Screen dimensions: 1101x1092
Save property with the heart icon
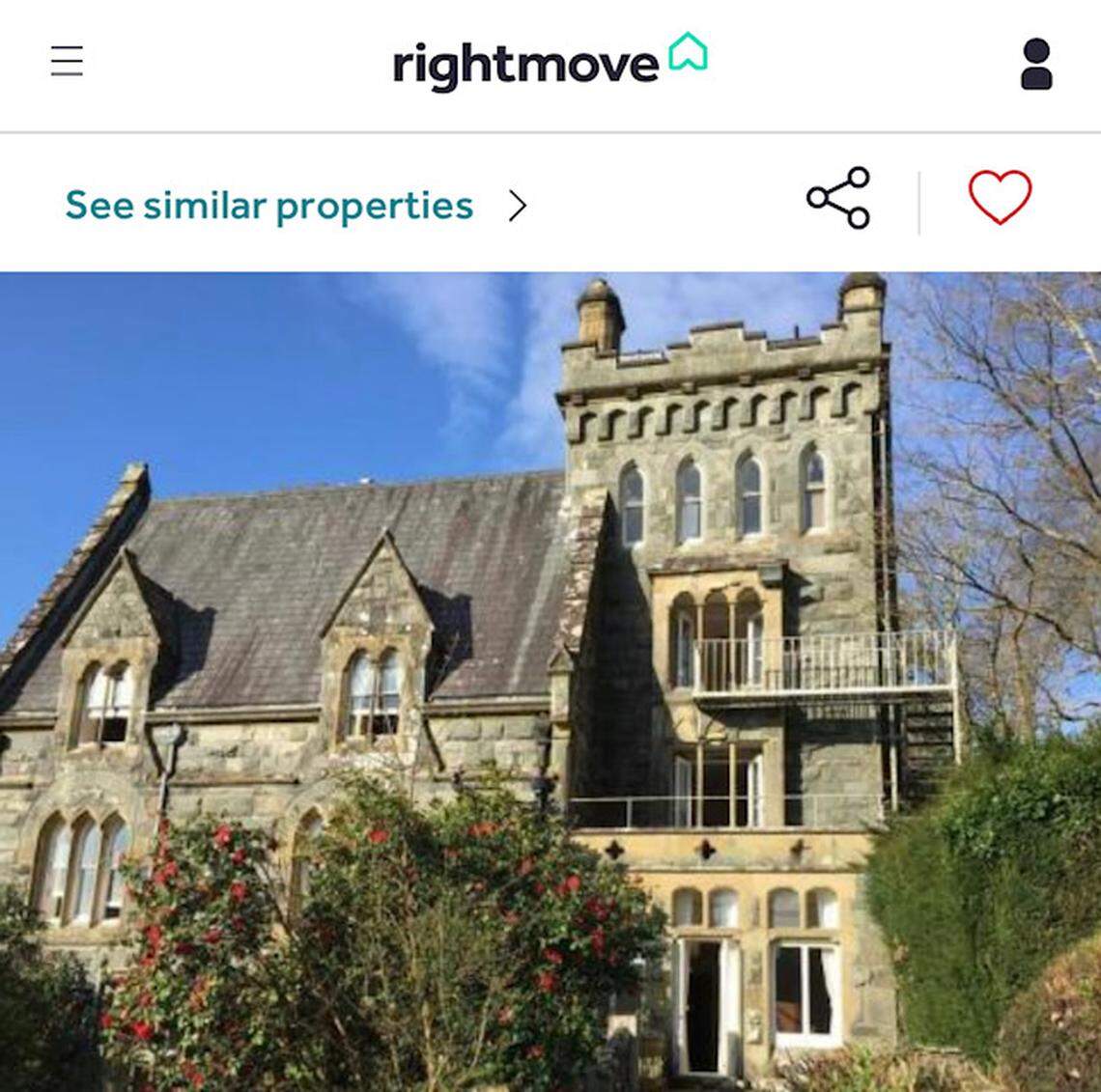[x=1000, y=197]
